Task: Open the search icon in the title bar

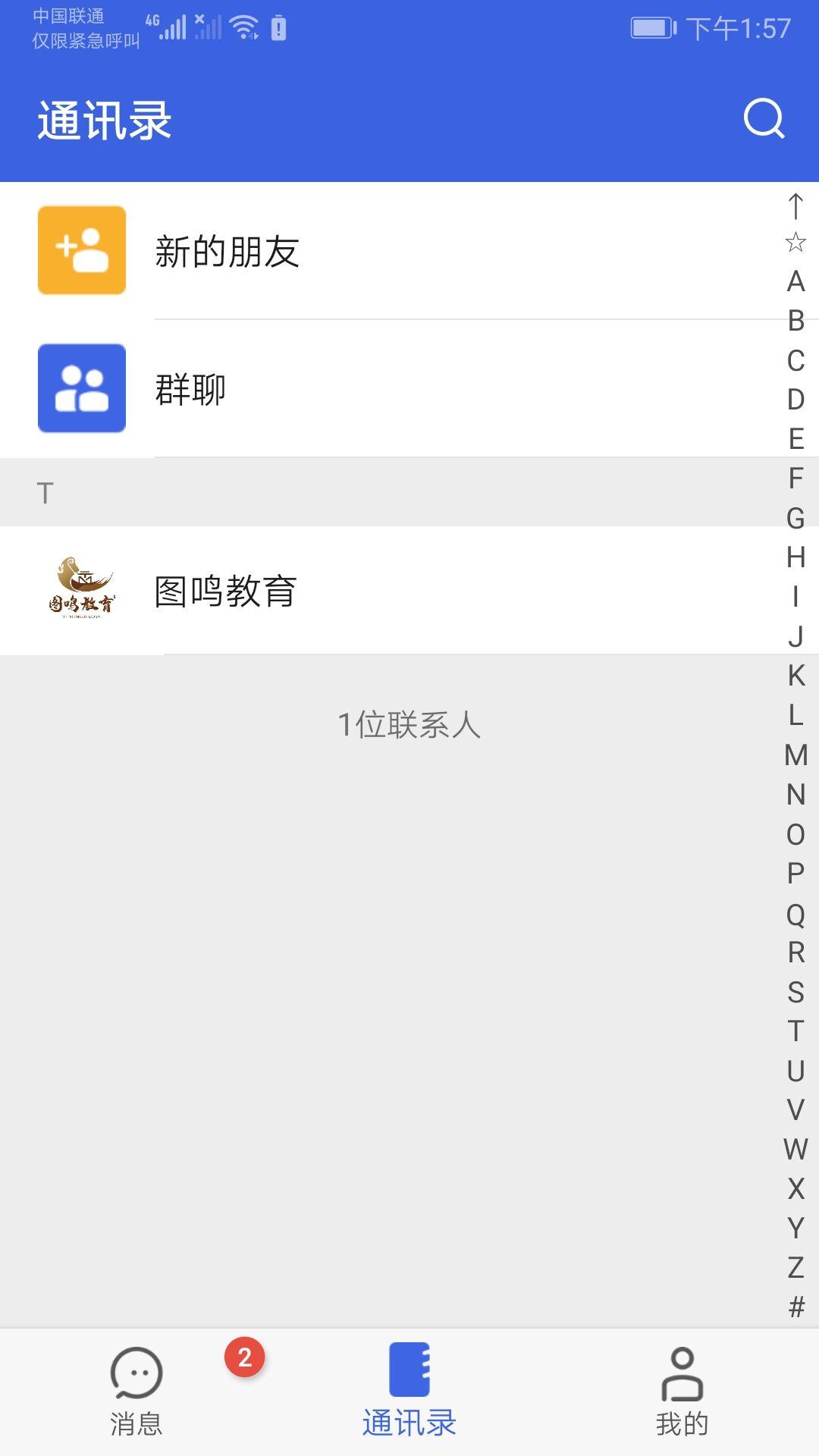Action: (x=763, y=118)
